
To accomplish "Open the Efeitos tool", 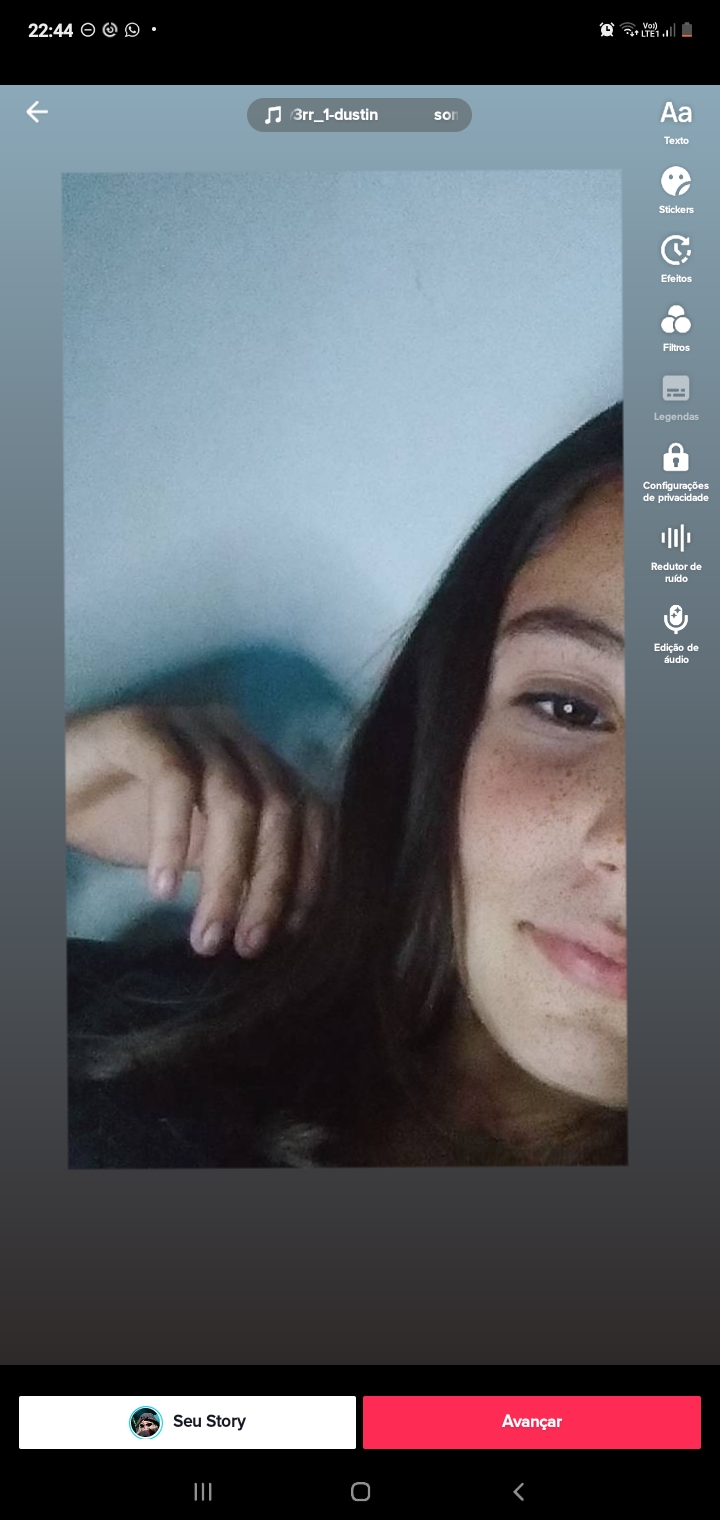I will (x=676, y=259).
